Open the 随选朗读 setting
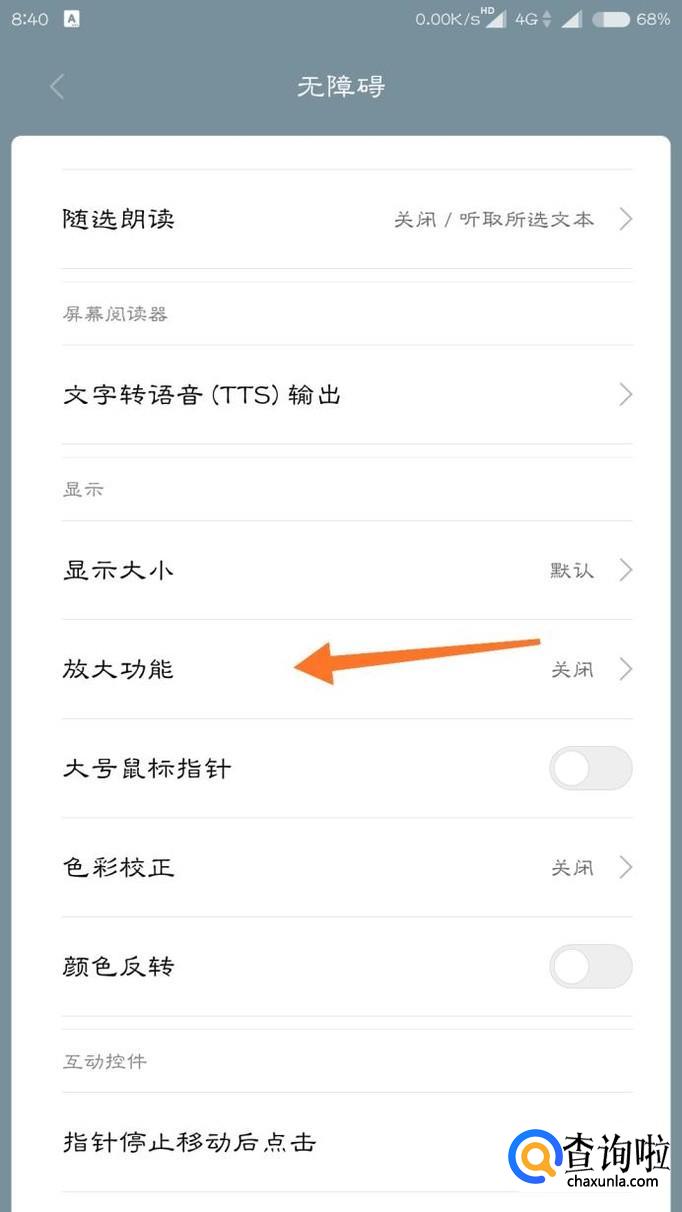 [x=340, y=219]
